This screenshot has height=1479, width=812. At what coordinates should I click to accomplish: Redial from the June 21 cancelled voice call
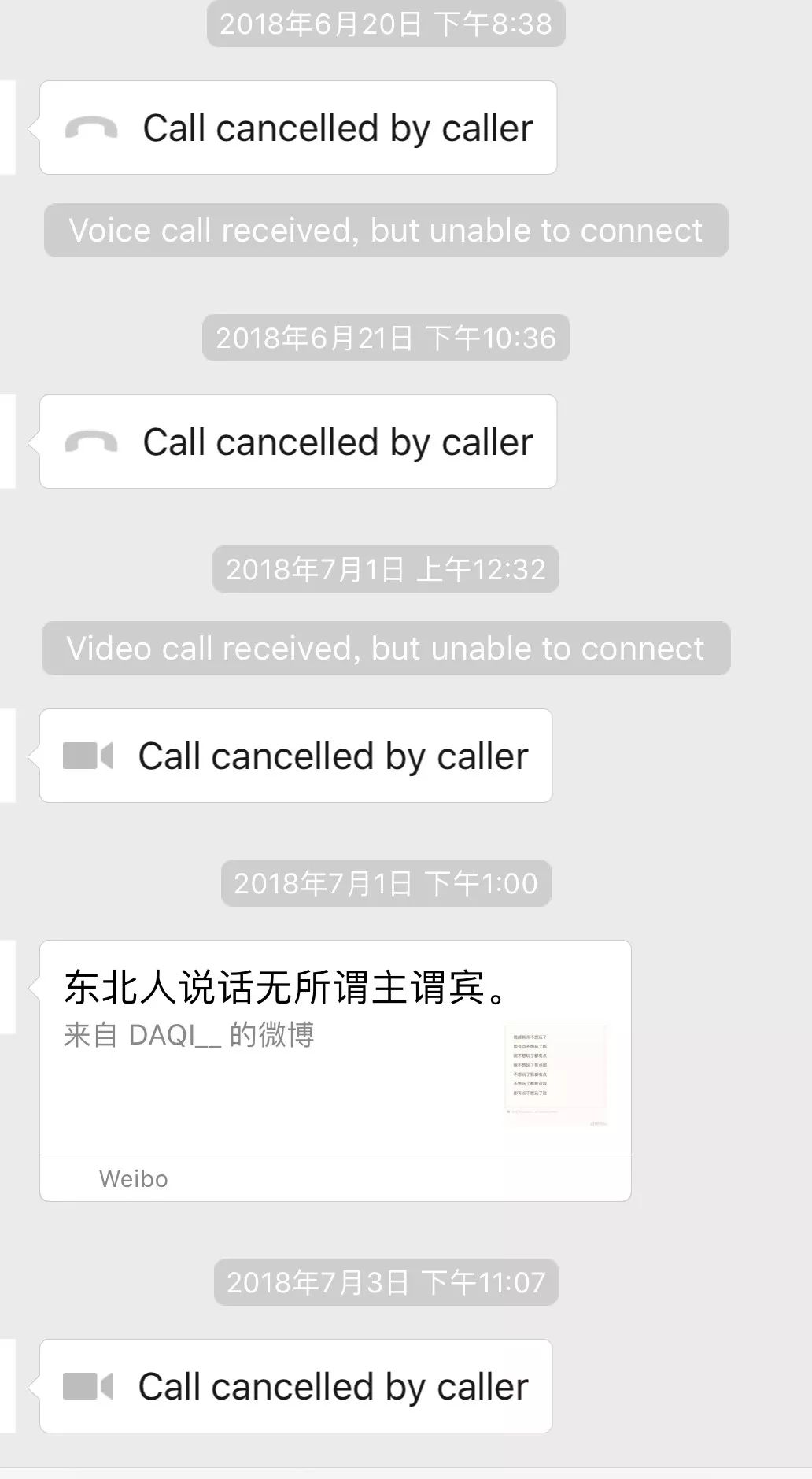tap(298, 442)
